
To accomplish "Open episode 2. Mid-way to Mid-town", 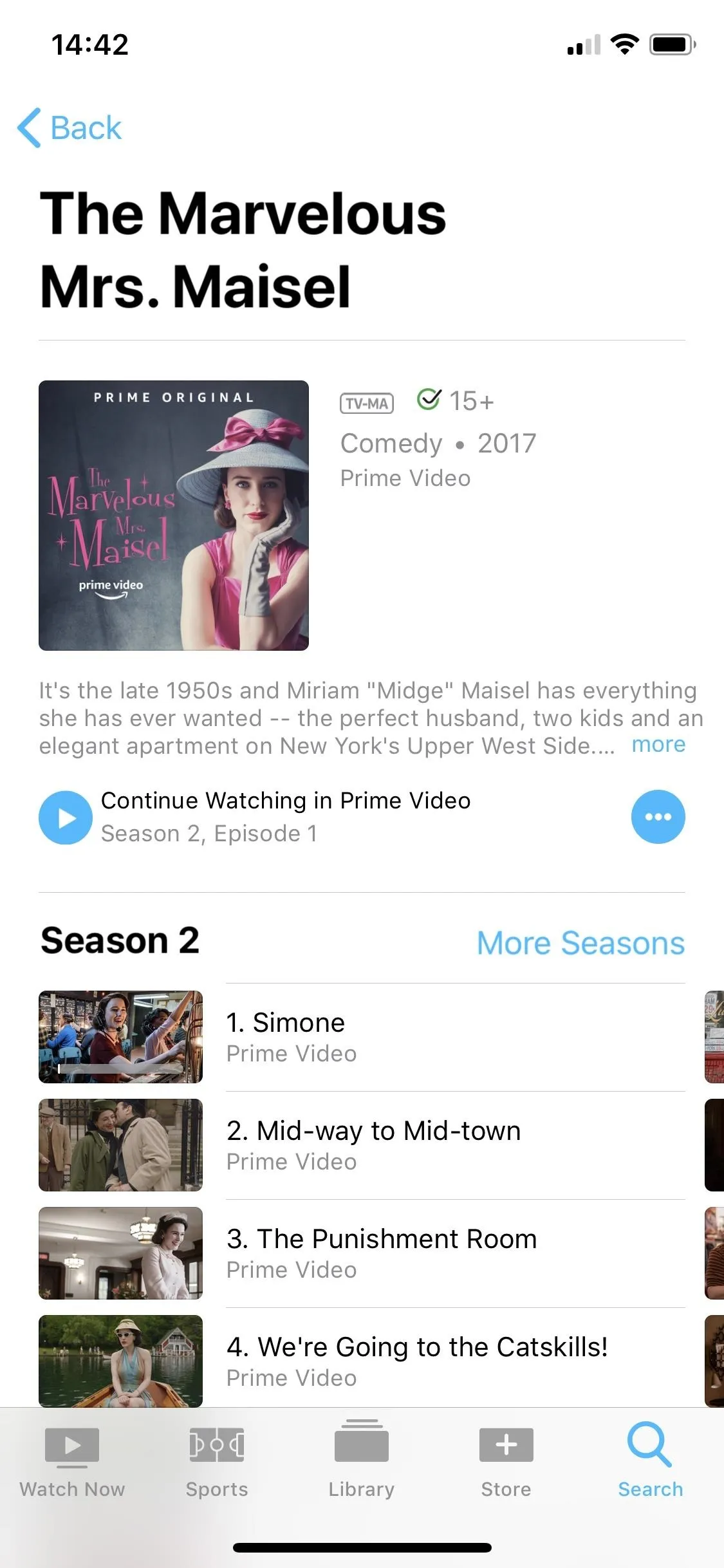I will (x=362, y=1145).
